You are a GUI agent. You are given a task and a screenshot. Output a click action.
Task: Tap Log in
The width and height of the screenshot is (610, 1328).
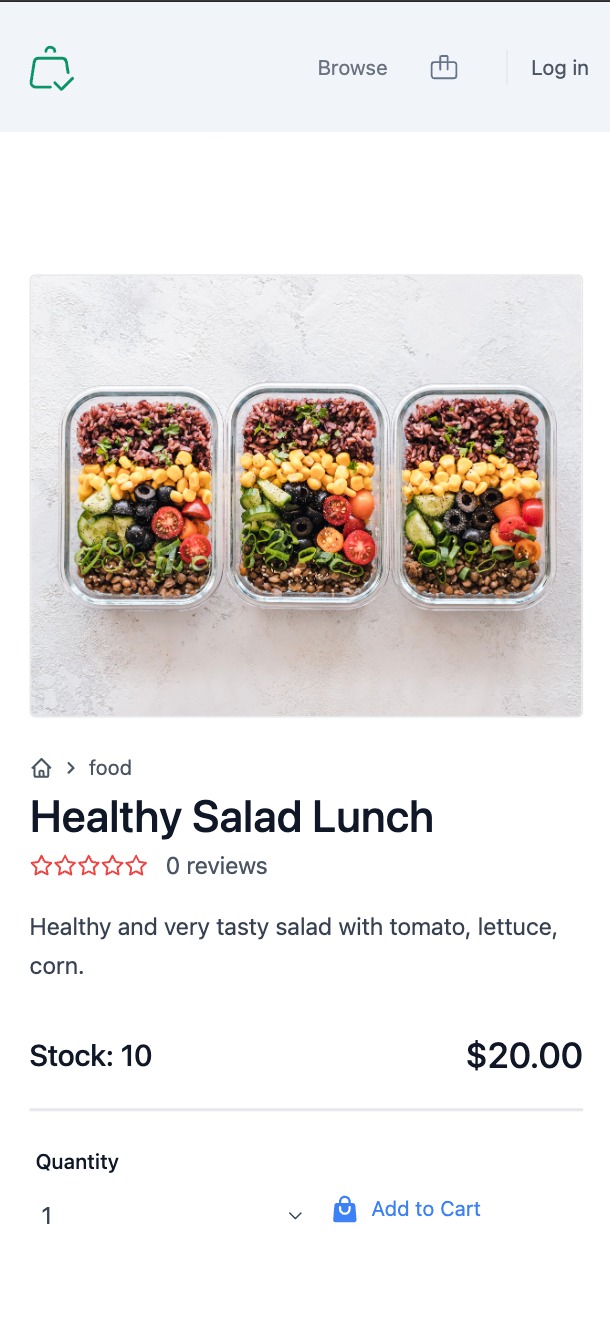(559, 68)
